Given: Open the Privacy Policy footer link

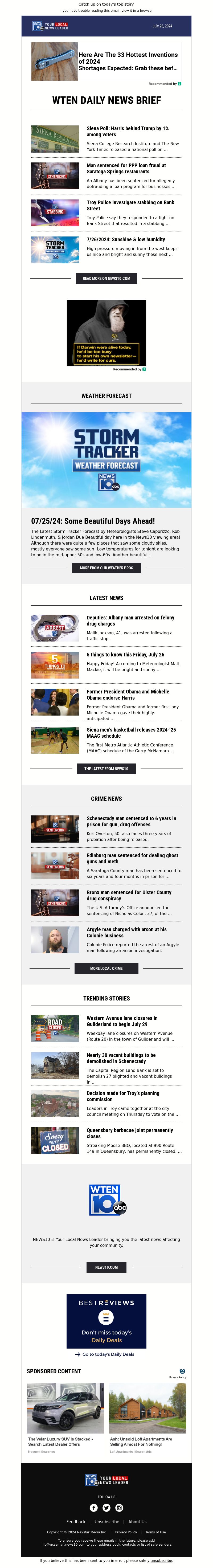Looking at the screenshot, I should (126, 1532).
